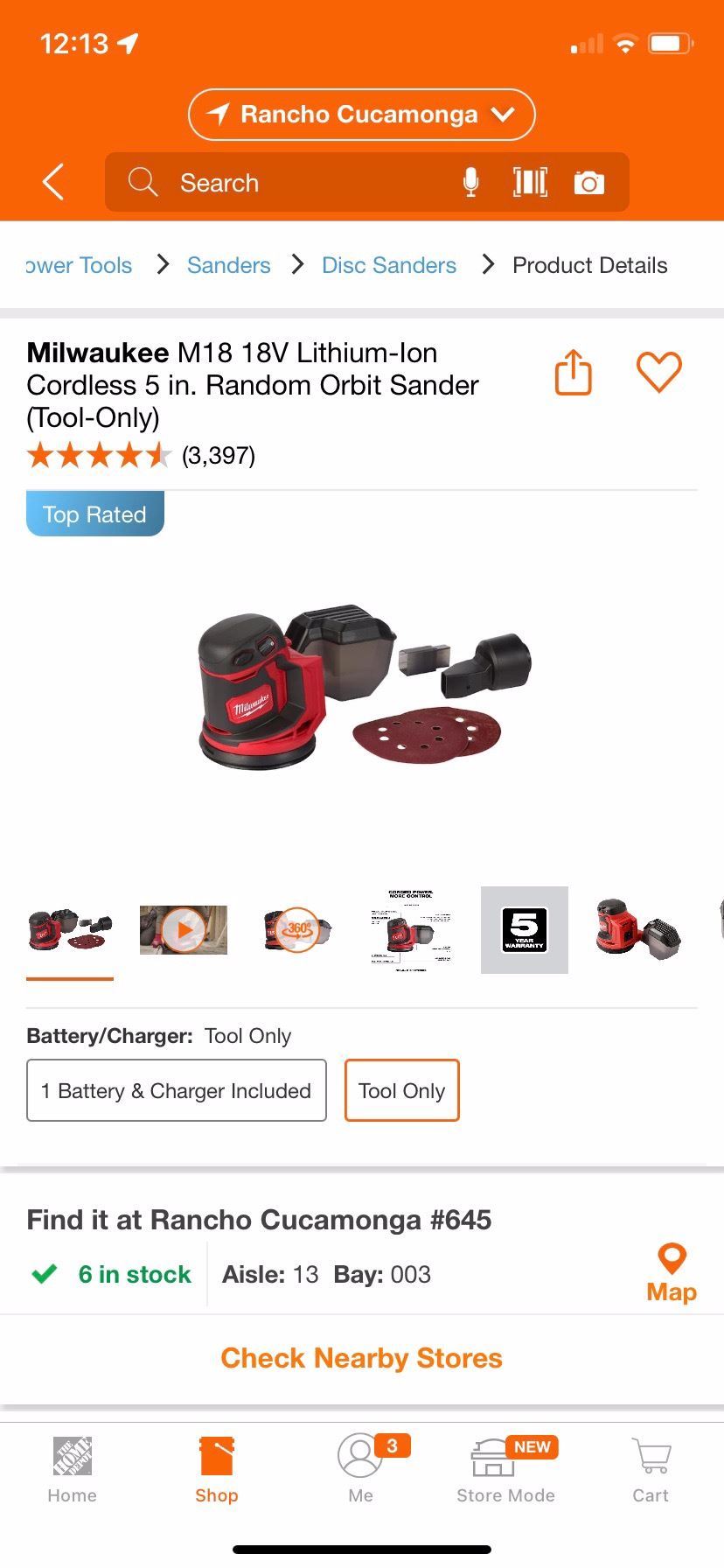Open the Sanders breadcrumb
The width and height of the screenshot is (724, 1568).
click(x=228, y=265)
